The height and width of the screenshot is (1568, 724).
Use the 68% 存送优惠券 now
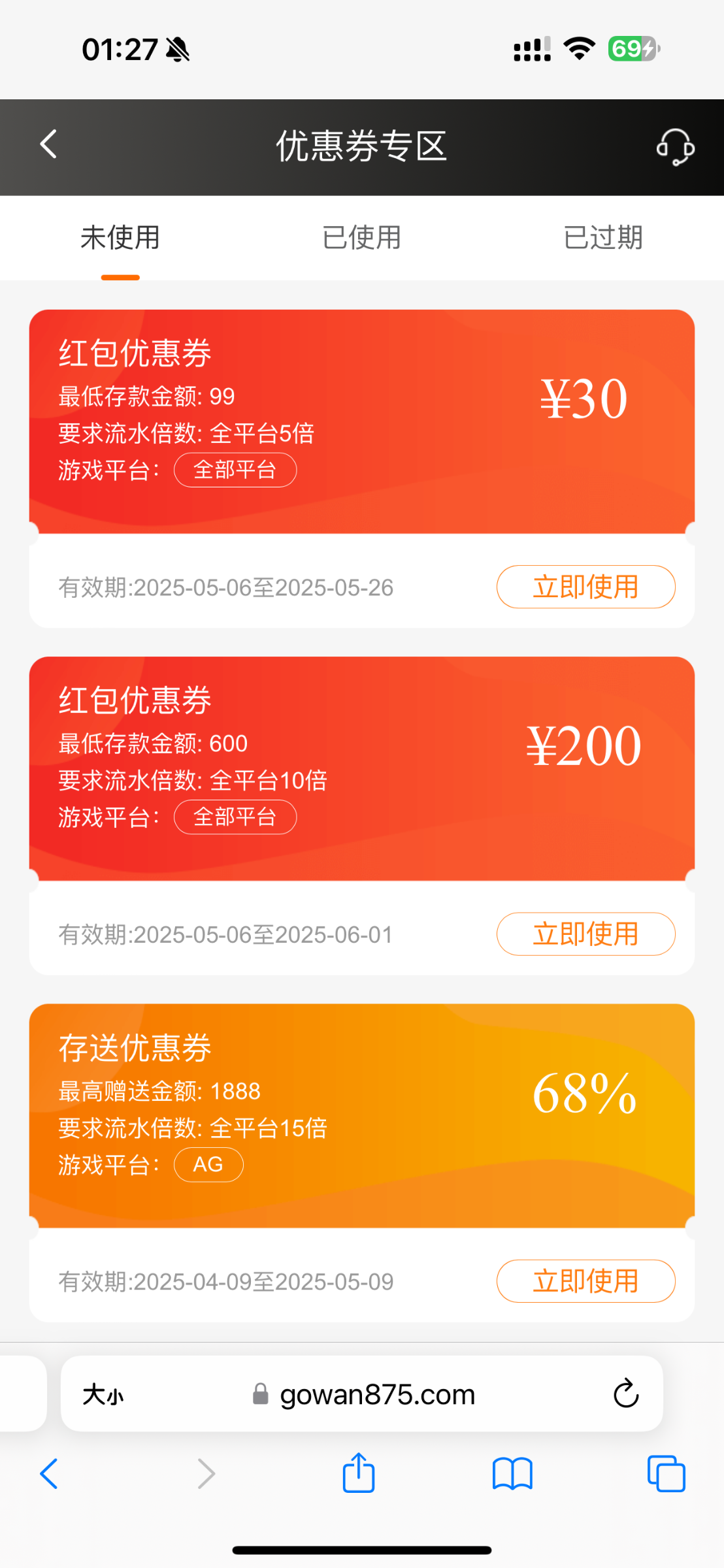point(585,1281)
